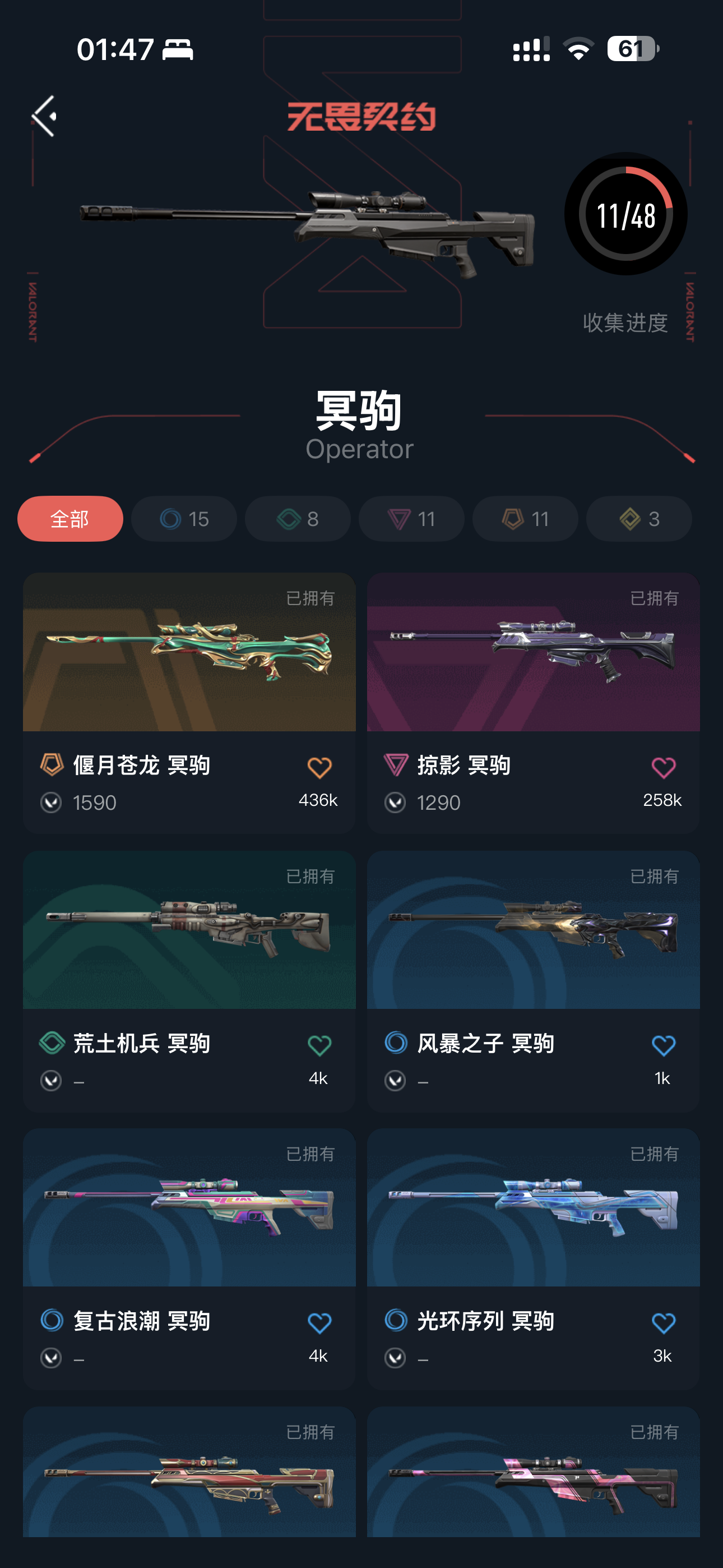Open the 荒土机兵 冥驹 skin card

pyautogui.click(x=189, y=930)
